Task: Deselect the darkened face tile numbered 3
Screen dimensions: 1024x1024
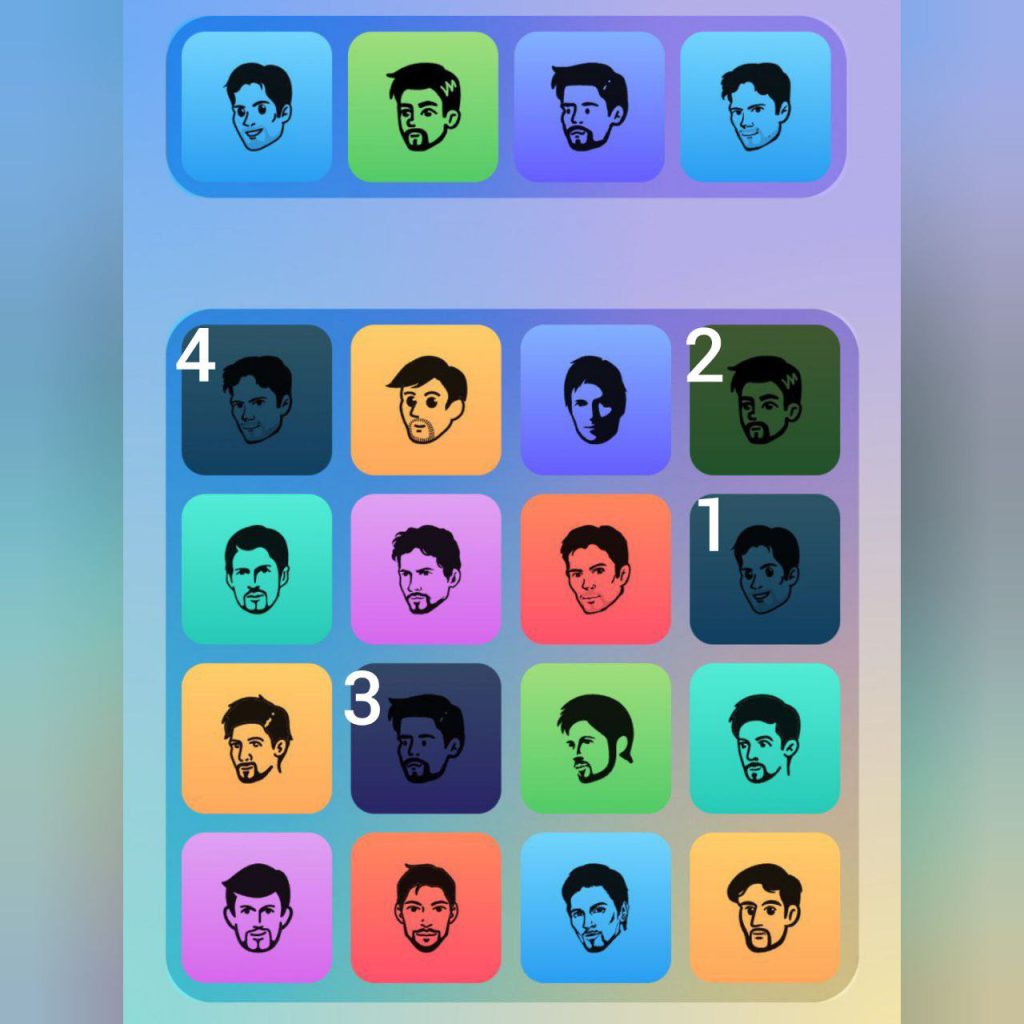Action: (426, 738)
